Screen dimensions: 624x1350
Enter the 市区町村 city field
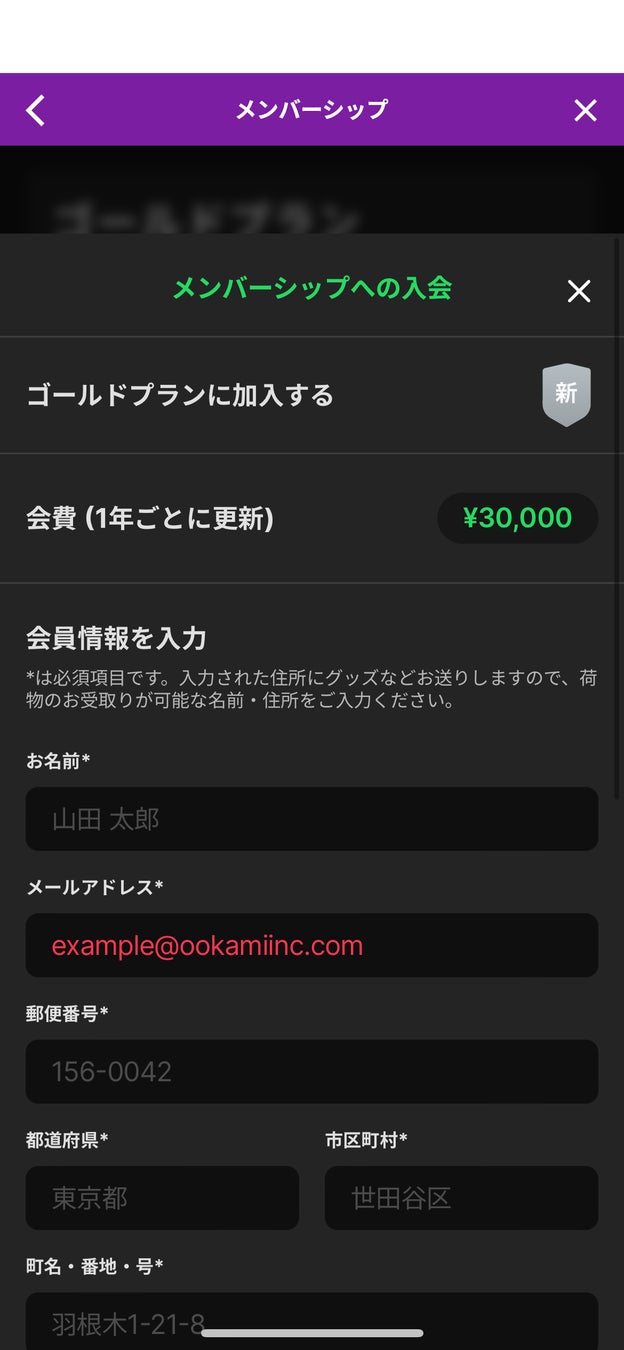pyautogui.click(x=461, y=1197)
